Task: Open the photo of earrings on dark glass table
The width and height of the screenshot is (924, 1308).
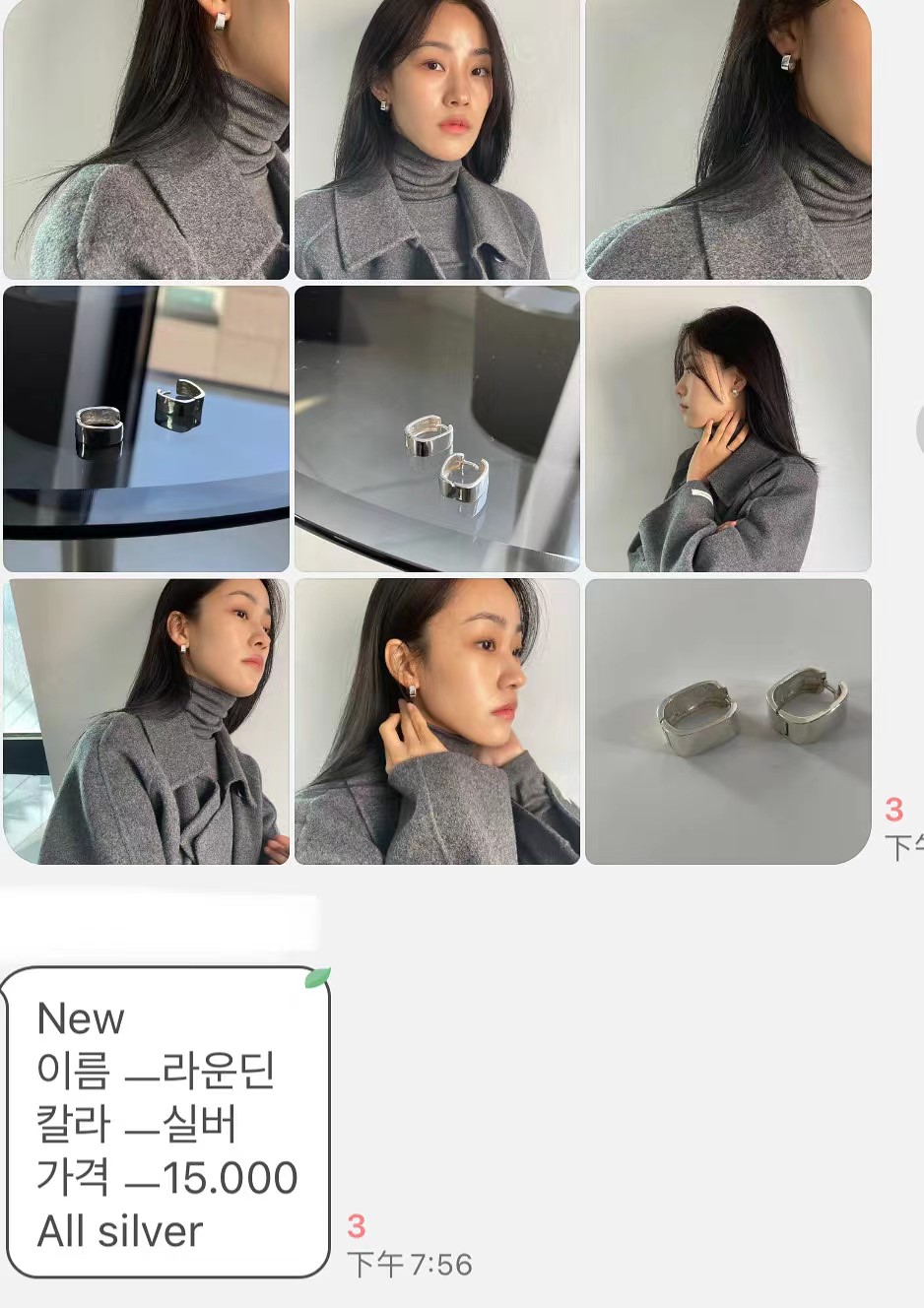Action: point(147,429)
